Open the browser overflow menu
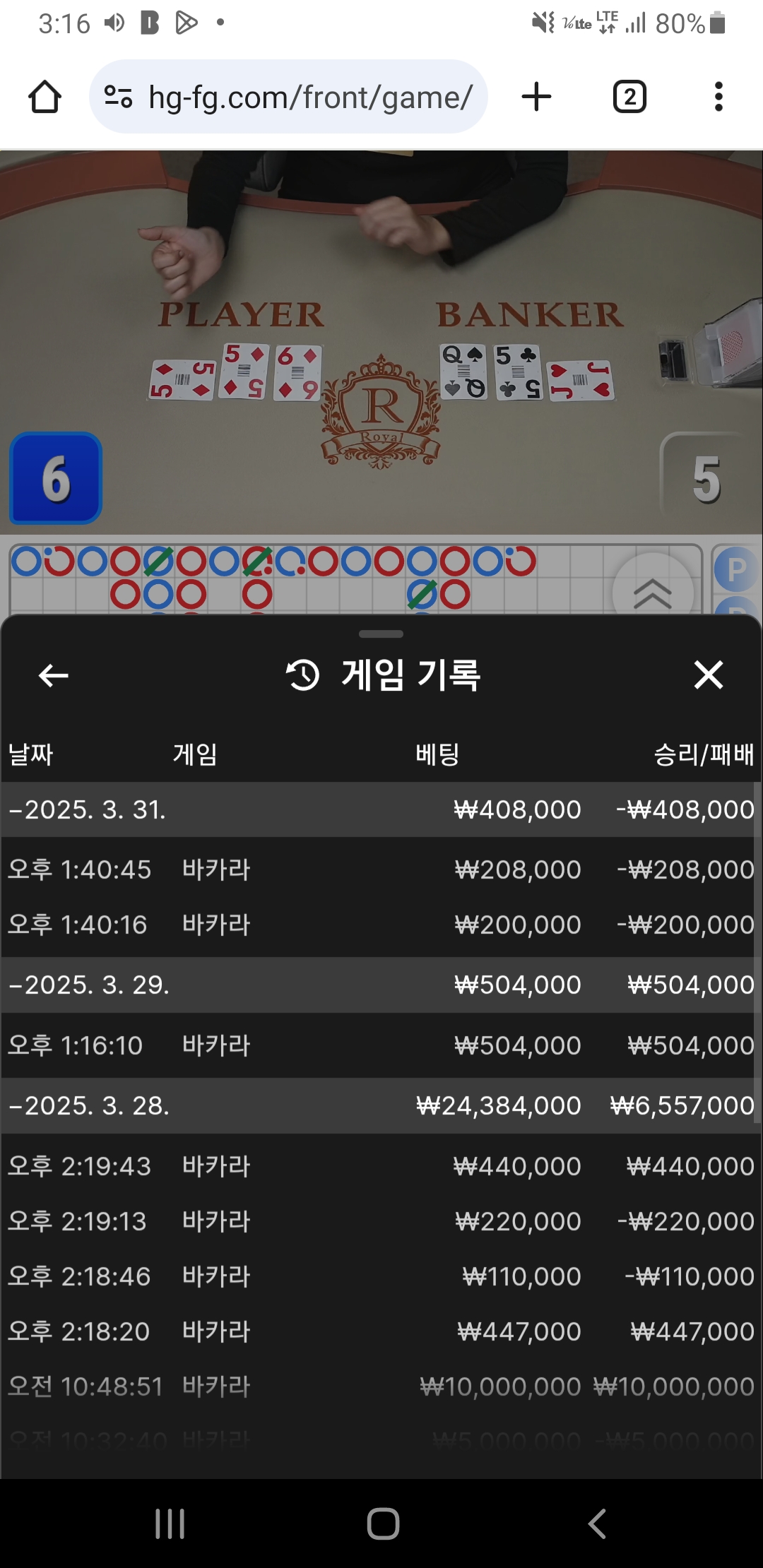This screenshot has width=763, height=1568. (x=718, y=97)
